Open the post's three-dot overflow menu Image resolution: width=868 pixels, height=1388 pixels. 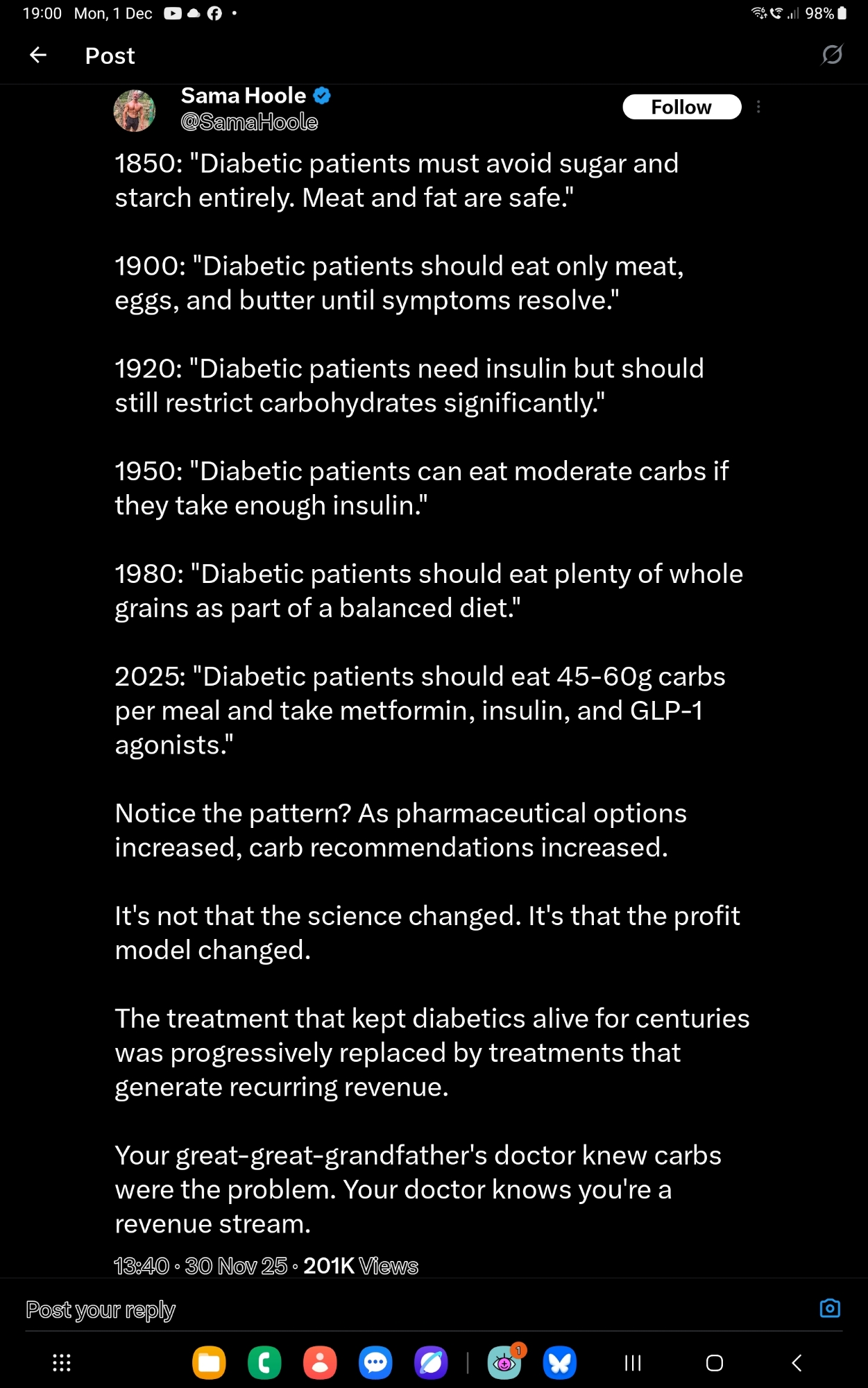coord(758,107)
